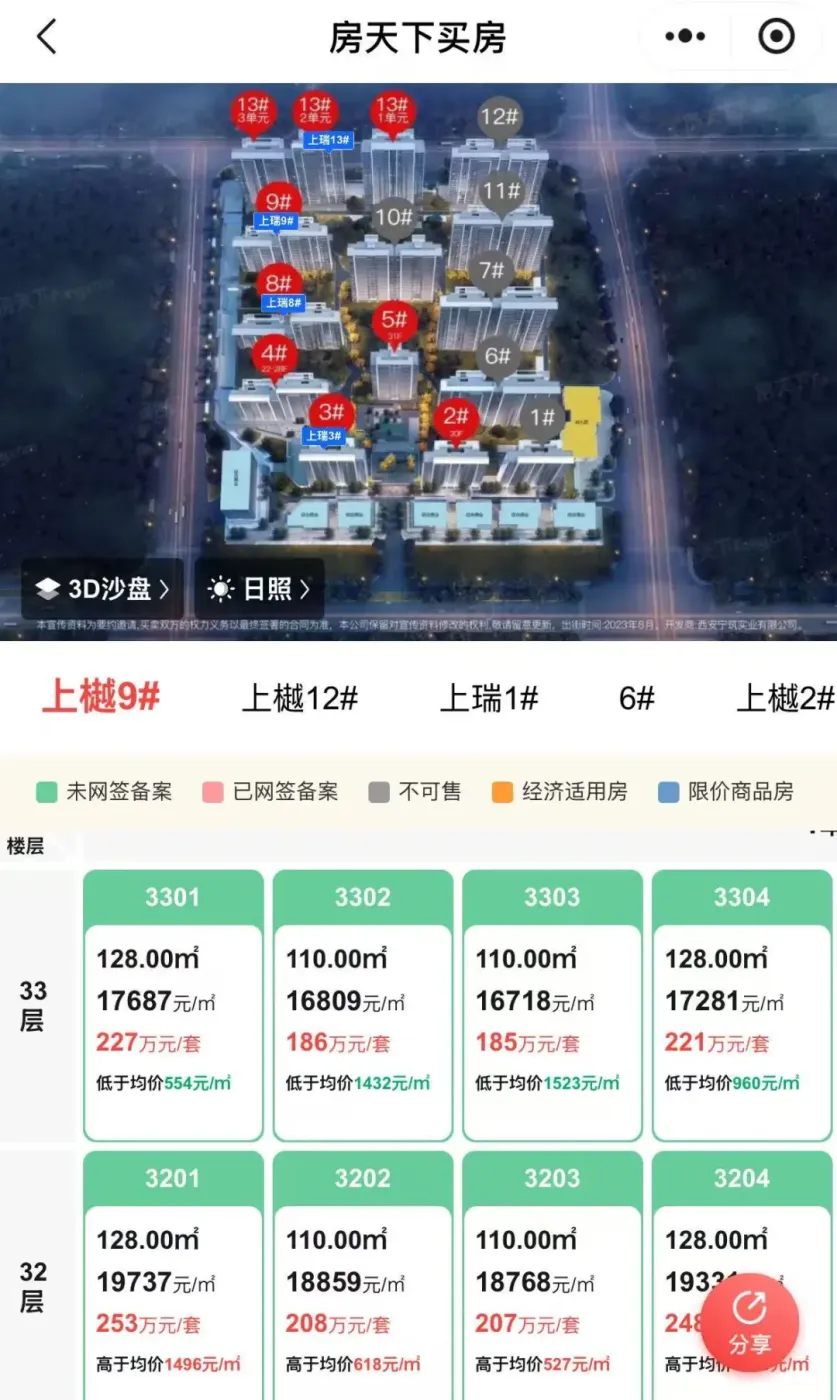837x1400 pixels.
Task: Go back using the top-left arrow
Action: click(46, 37)
